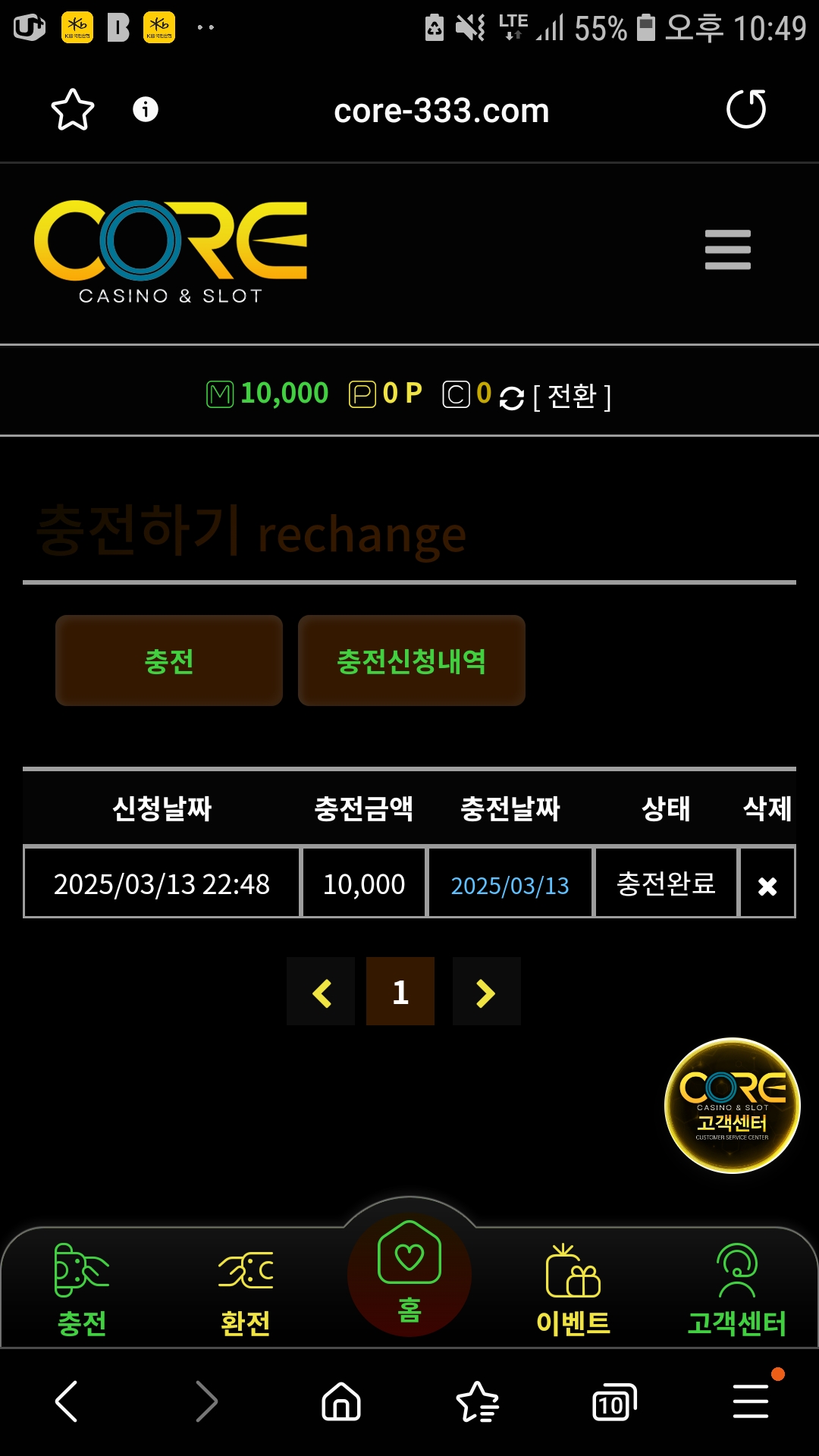Viewport: 819px width, 1456px height.
Task: Open the site information icon
Action: [x=146, y=109]
